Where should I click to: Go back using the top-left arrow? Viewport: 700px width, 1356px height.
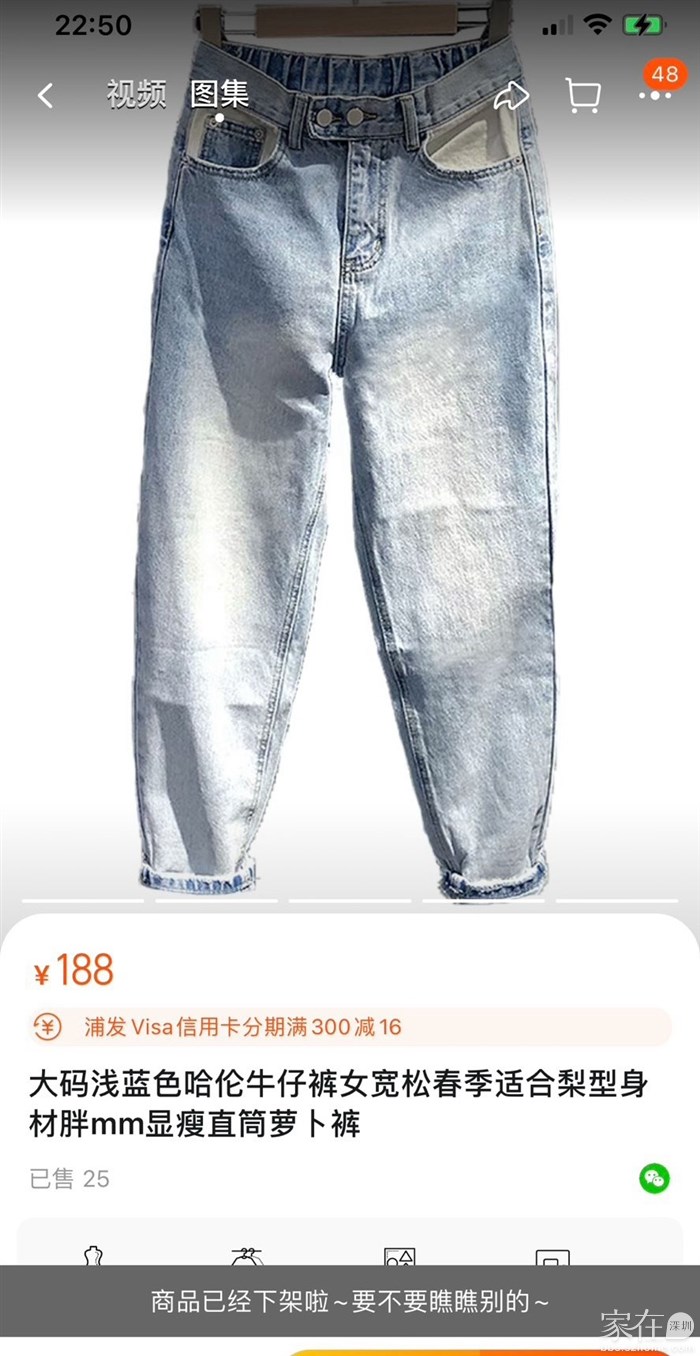[45, 95]
